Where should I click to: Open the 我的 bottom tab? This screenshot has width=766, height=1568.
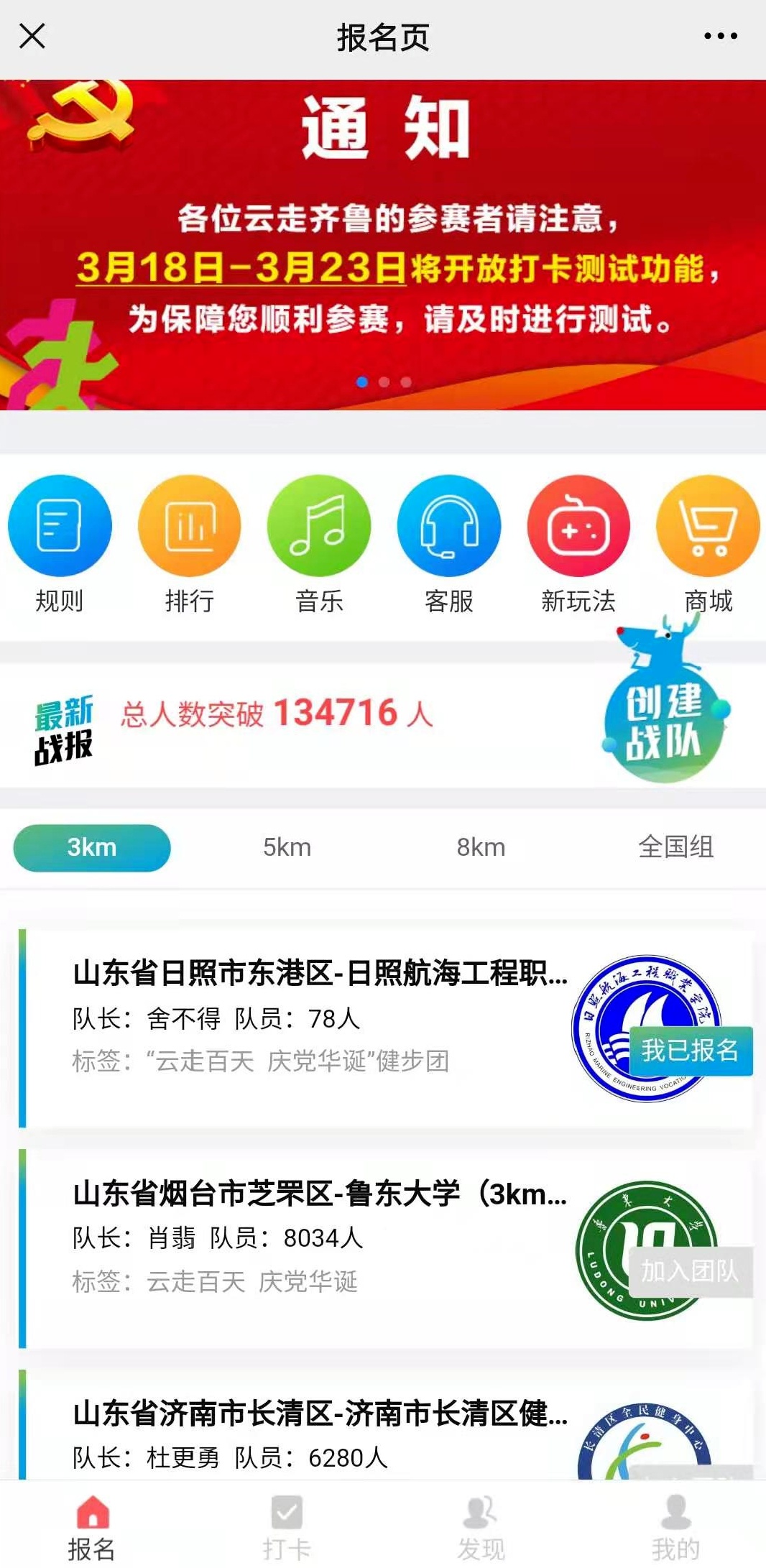pyautogui.click(x=675, y=1527)
